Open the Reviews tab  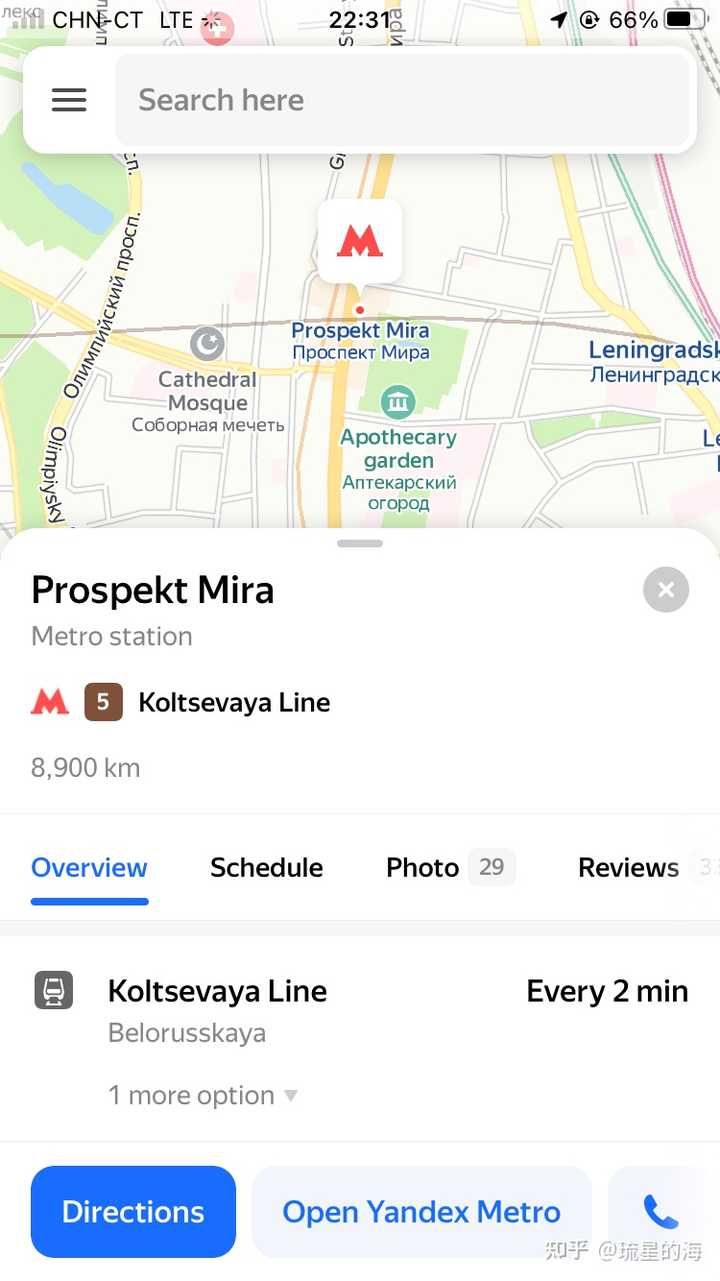[x=628, y=868]
